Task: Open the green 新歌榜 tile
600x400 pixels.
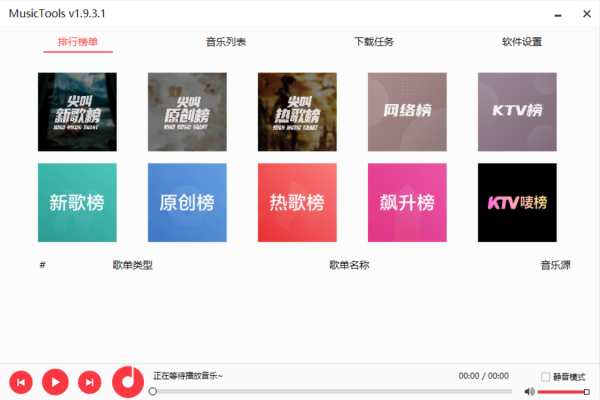Action: 77,203
